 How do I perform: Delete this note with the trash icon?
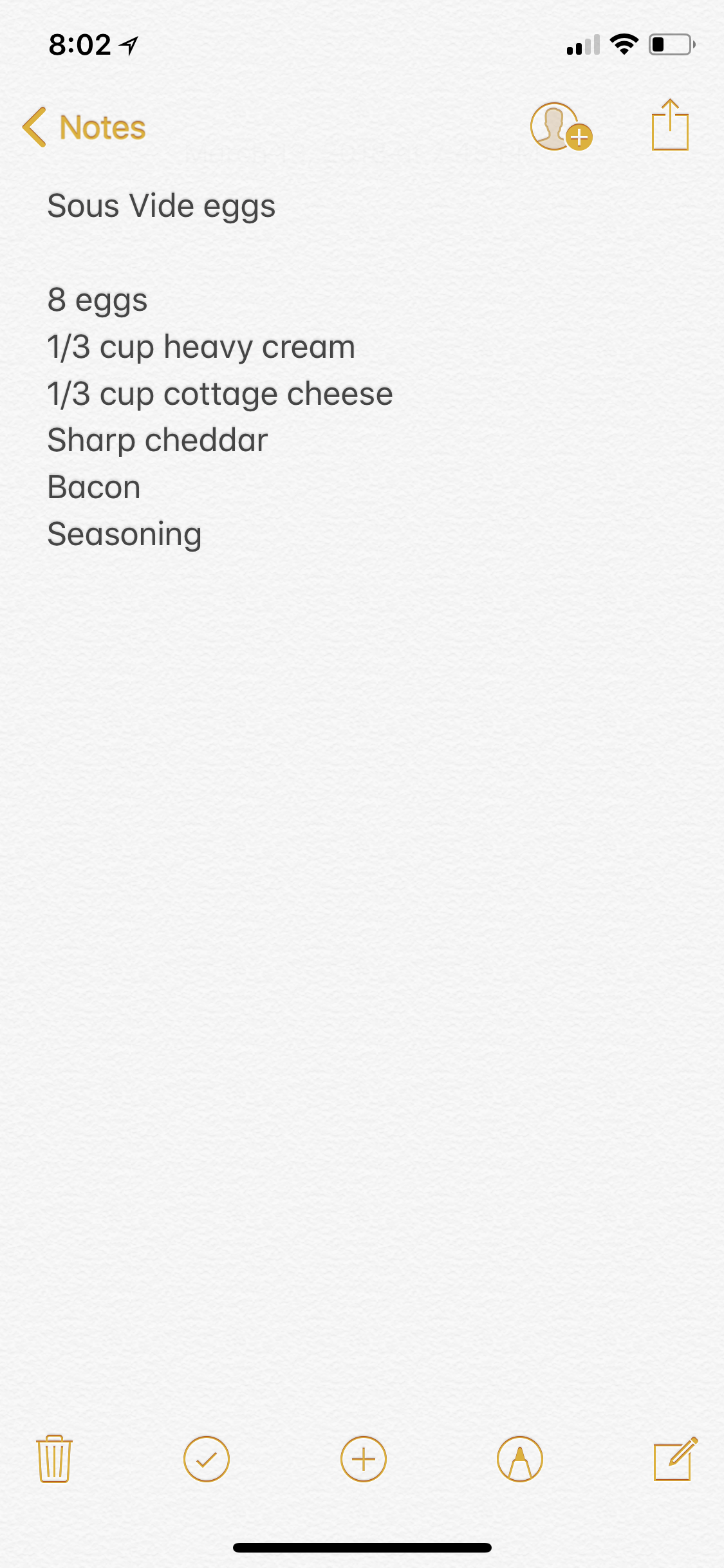click(55, 1459)
